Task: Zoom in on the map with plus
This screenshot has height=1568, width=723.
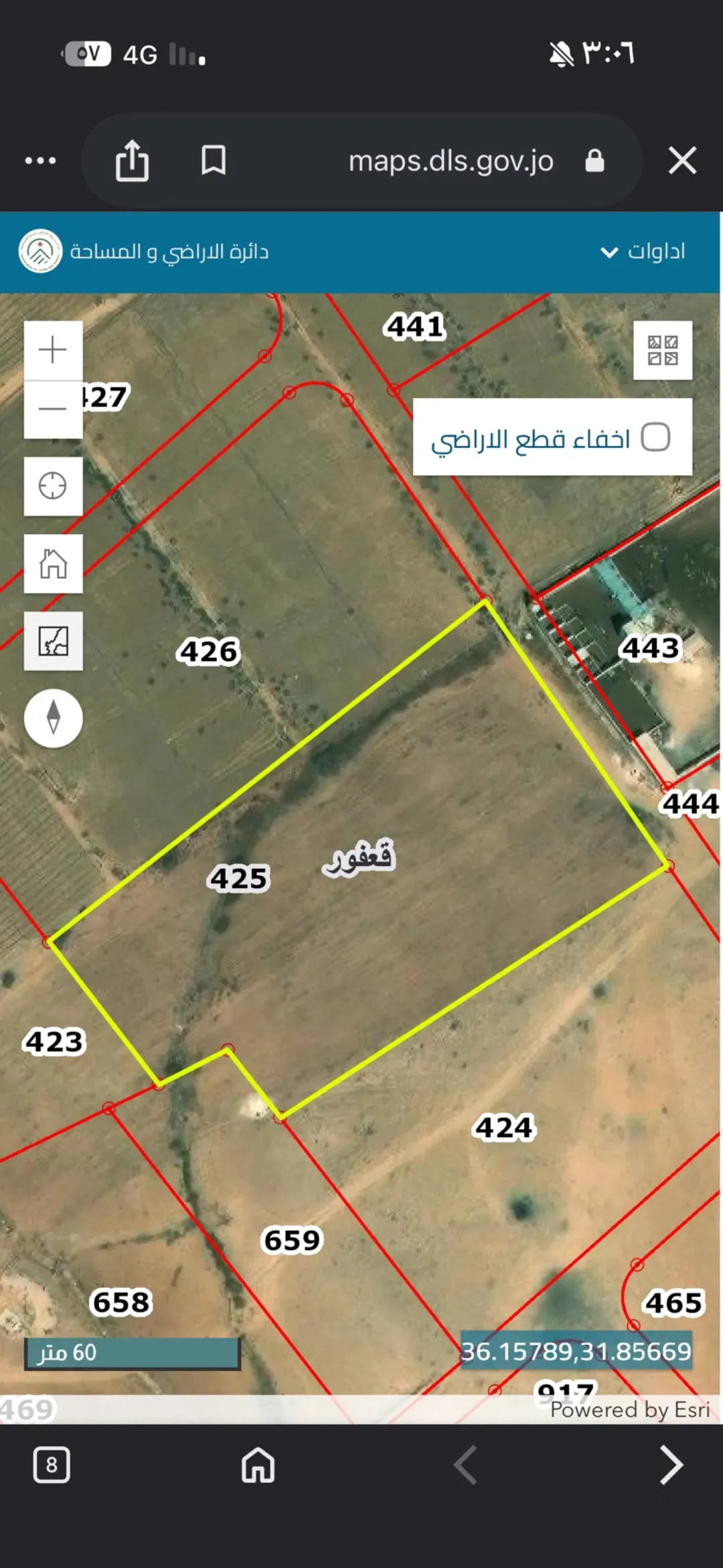Action: click(53, 350)
